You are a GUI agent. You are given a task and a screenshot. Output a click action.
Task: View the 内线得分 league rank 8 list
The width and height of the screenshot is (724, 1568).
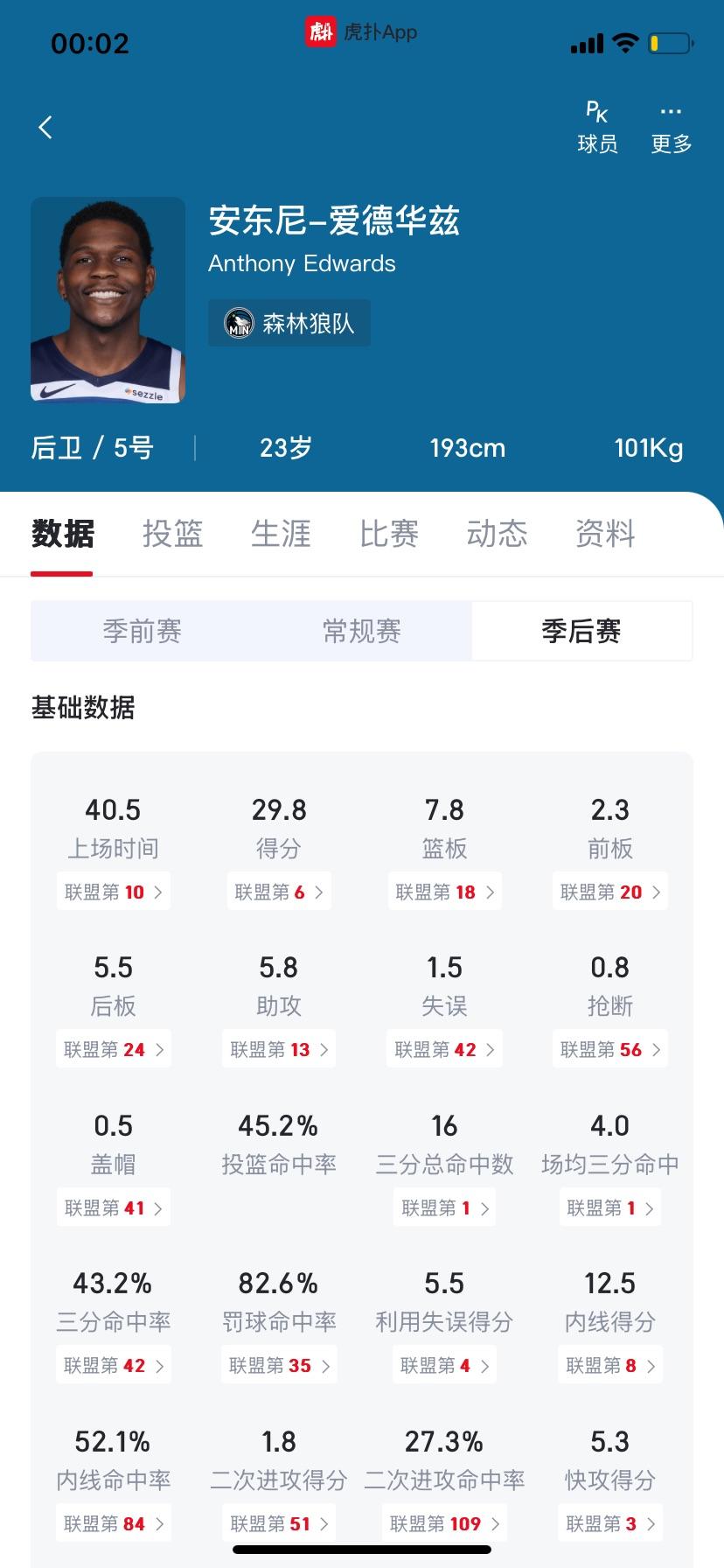(x=610, y=1365)
